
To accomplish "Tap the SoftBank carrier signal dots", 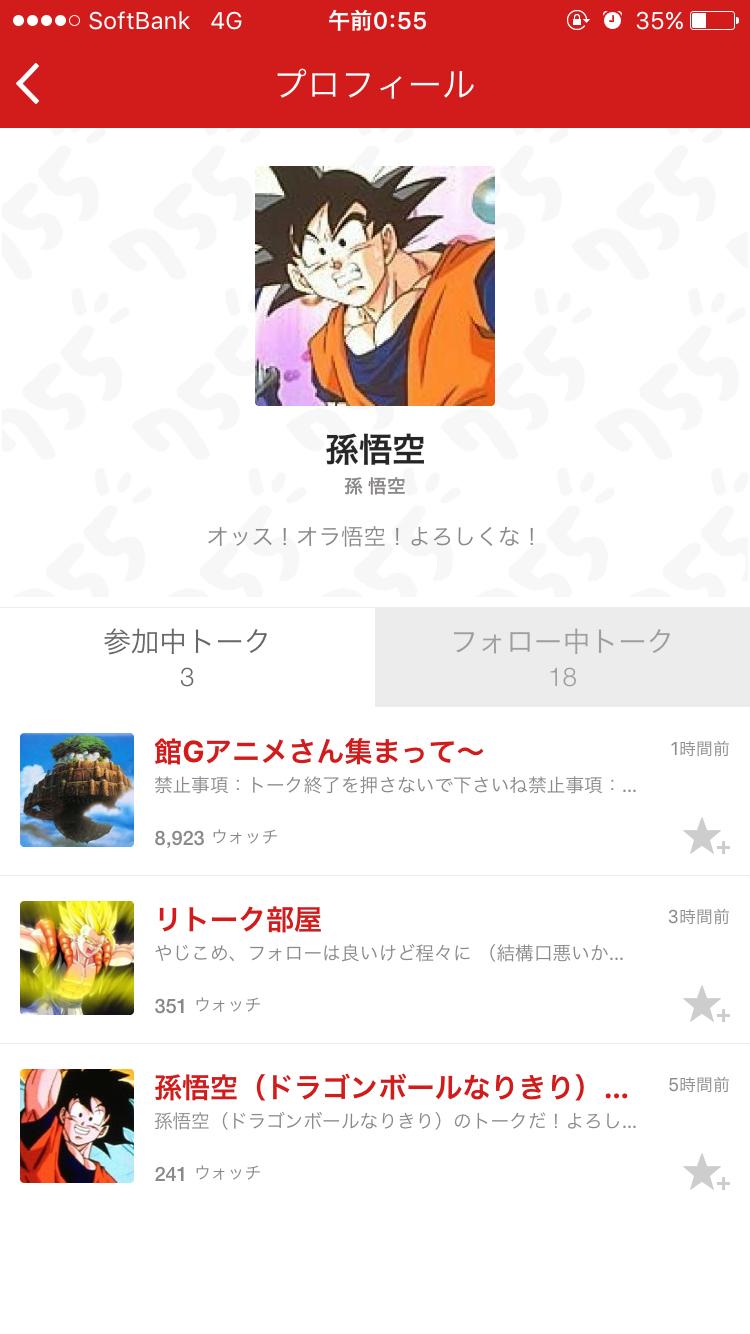I will [45, 19].
